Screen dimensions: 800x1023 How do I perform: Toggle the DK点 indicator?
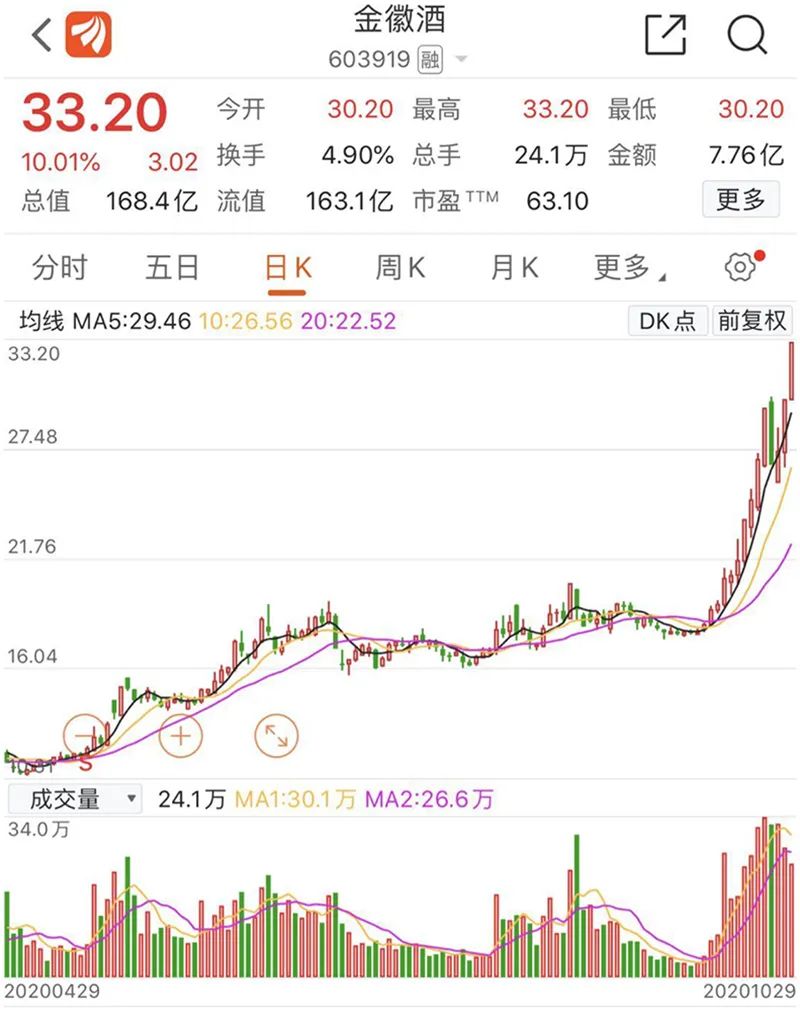(x=667, y=321)
